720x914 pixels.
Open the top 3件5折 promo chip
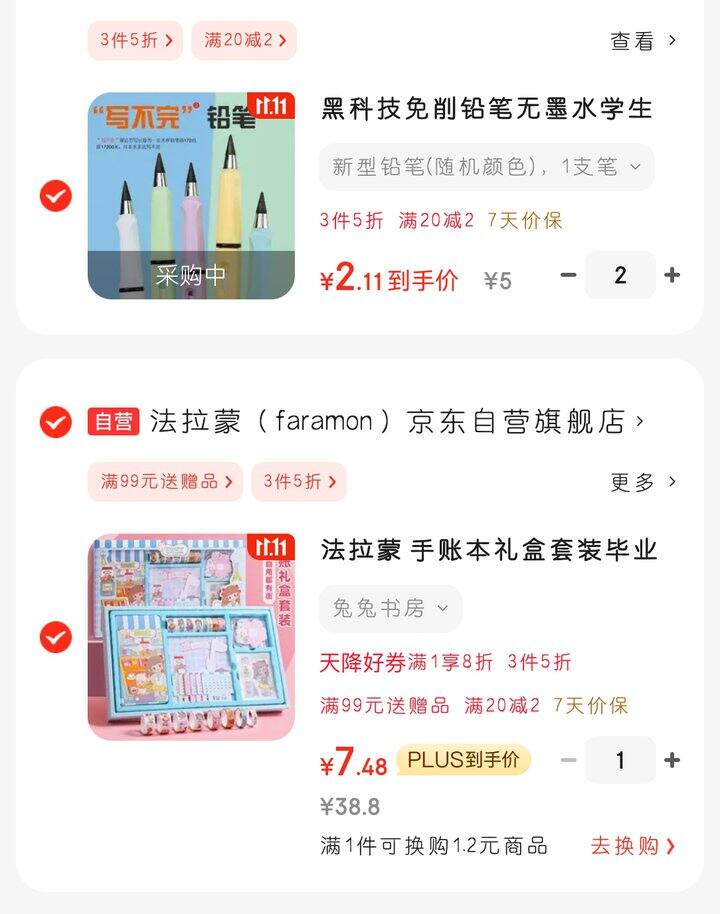pos(136,41)
